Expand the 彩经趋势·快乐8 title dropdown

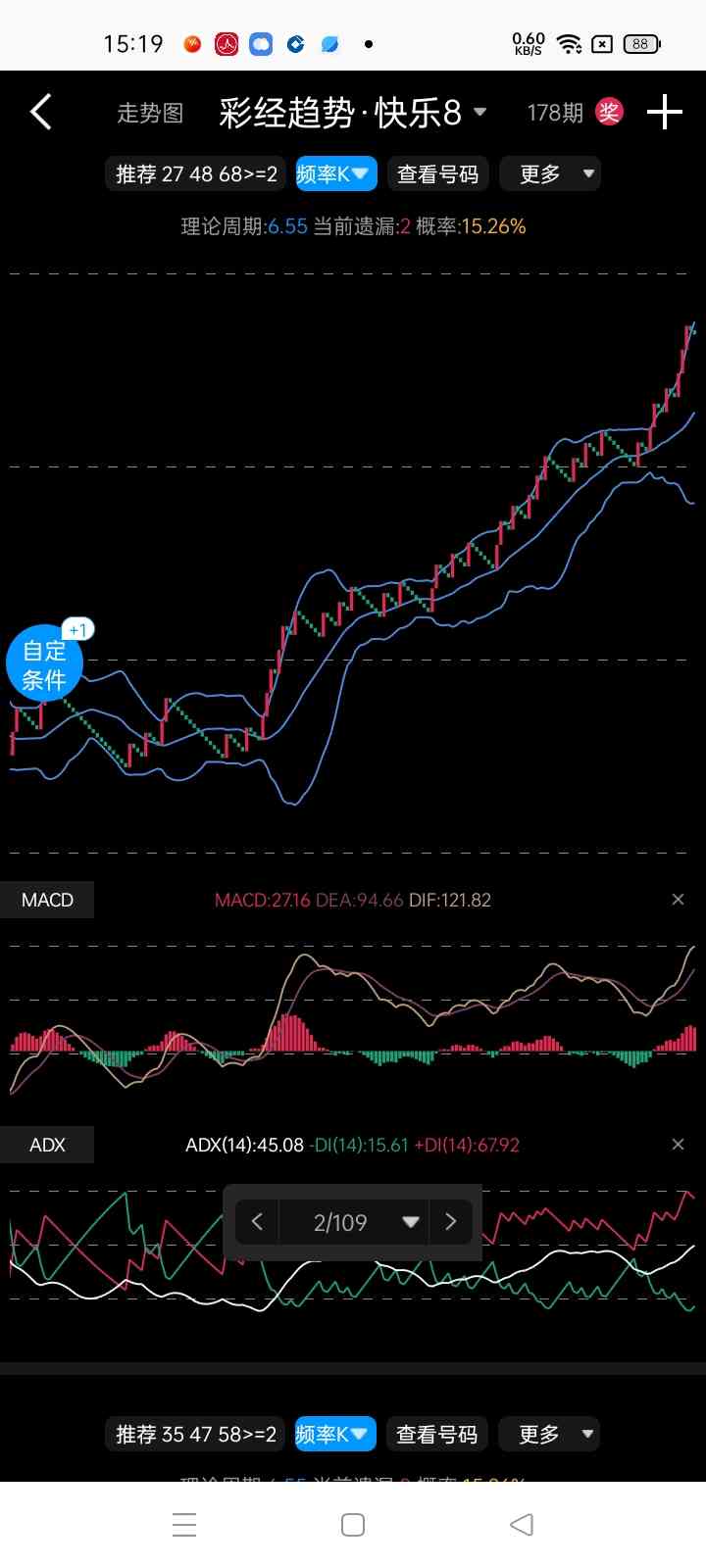353,113
